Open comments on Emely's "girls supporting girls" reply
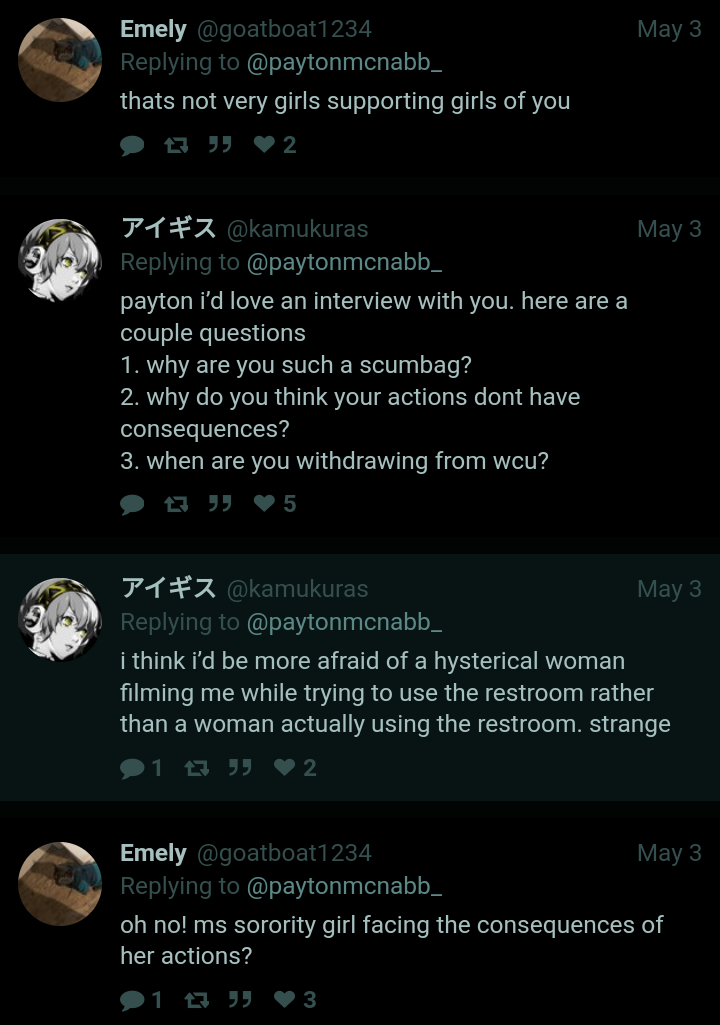This screenshot has width=720, height=1025. point(132,146)
